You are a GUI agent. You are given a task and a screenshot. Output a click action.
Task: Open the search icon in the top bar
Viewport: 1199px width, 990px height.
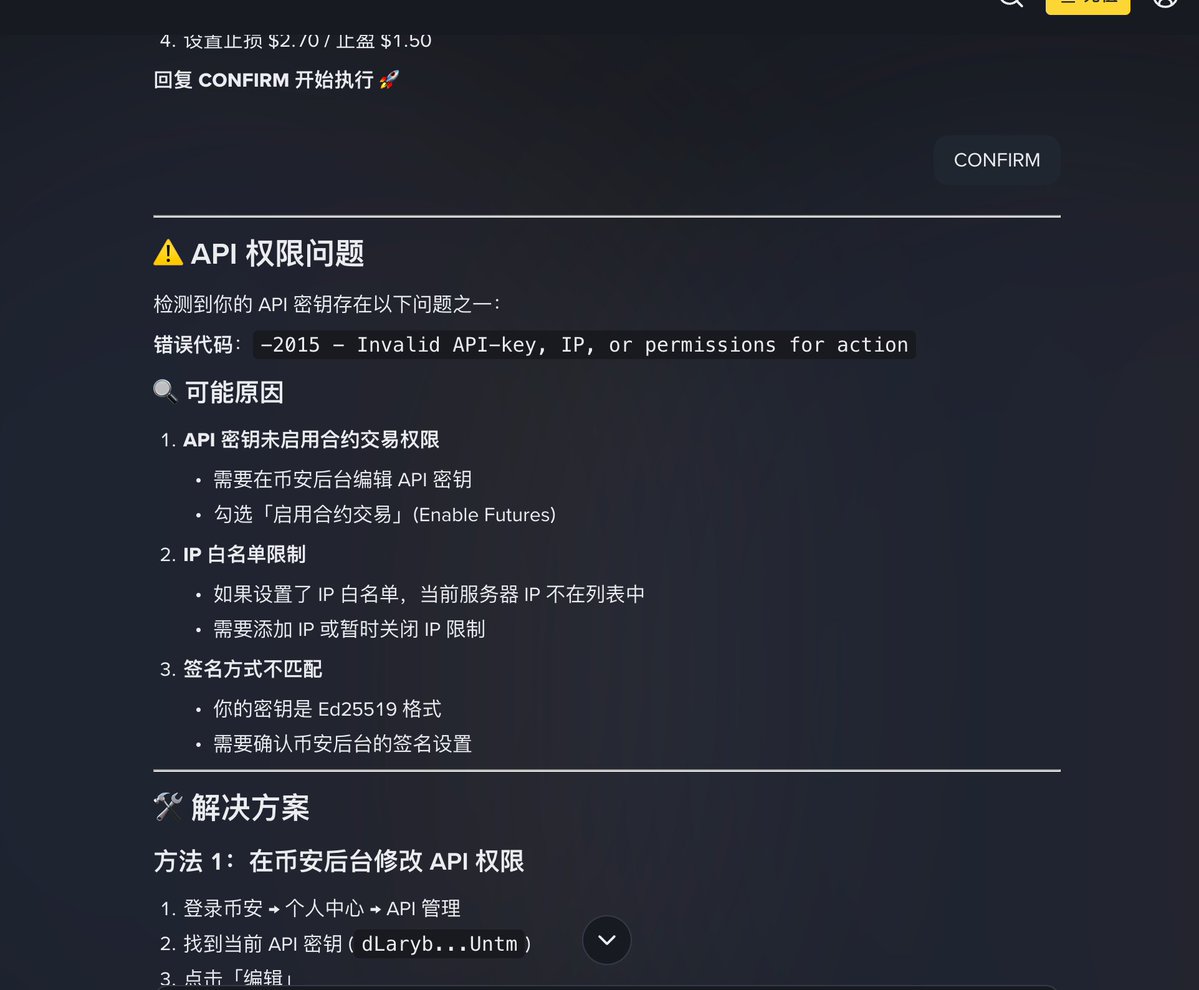point(1011,3)
